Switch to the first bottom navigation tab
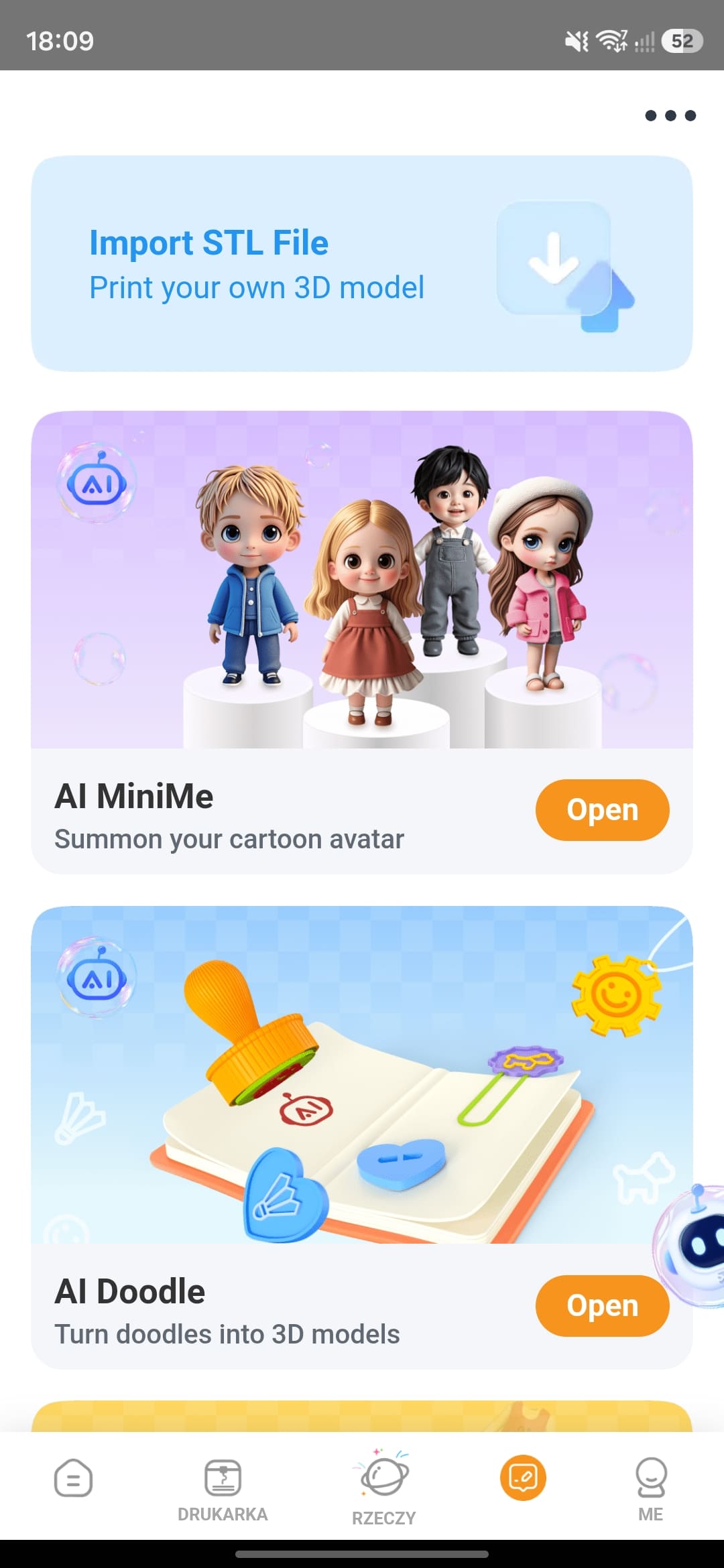The width and height of the screenshot is (724, 1568). point(73,1479)
